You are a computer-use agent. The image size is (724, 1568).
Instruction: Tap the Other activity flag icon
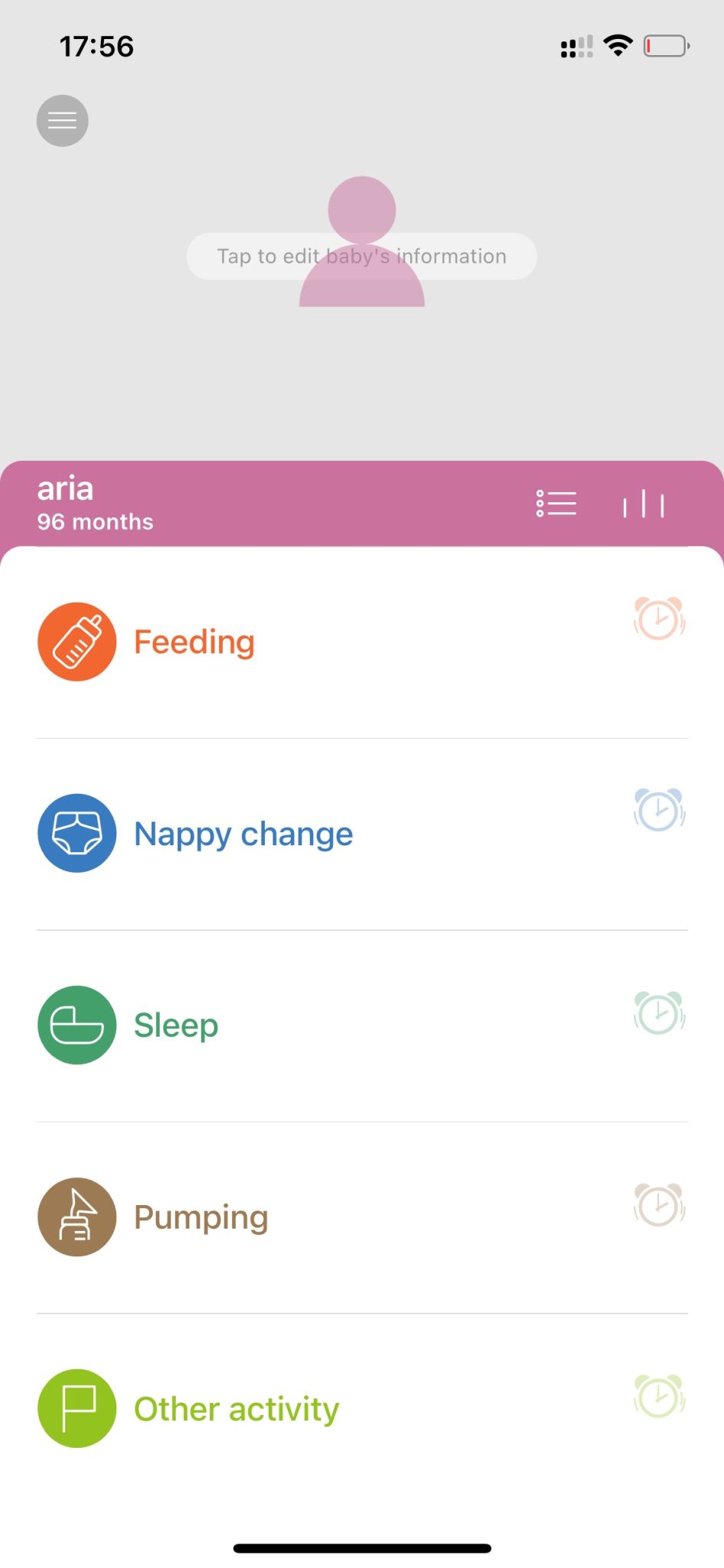[76, 1407]
